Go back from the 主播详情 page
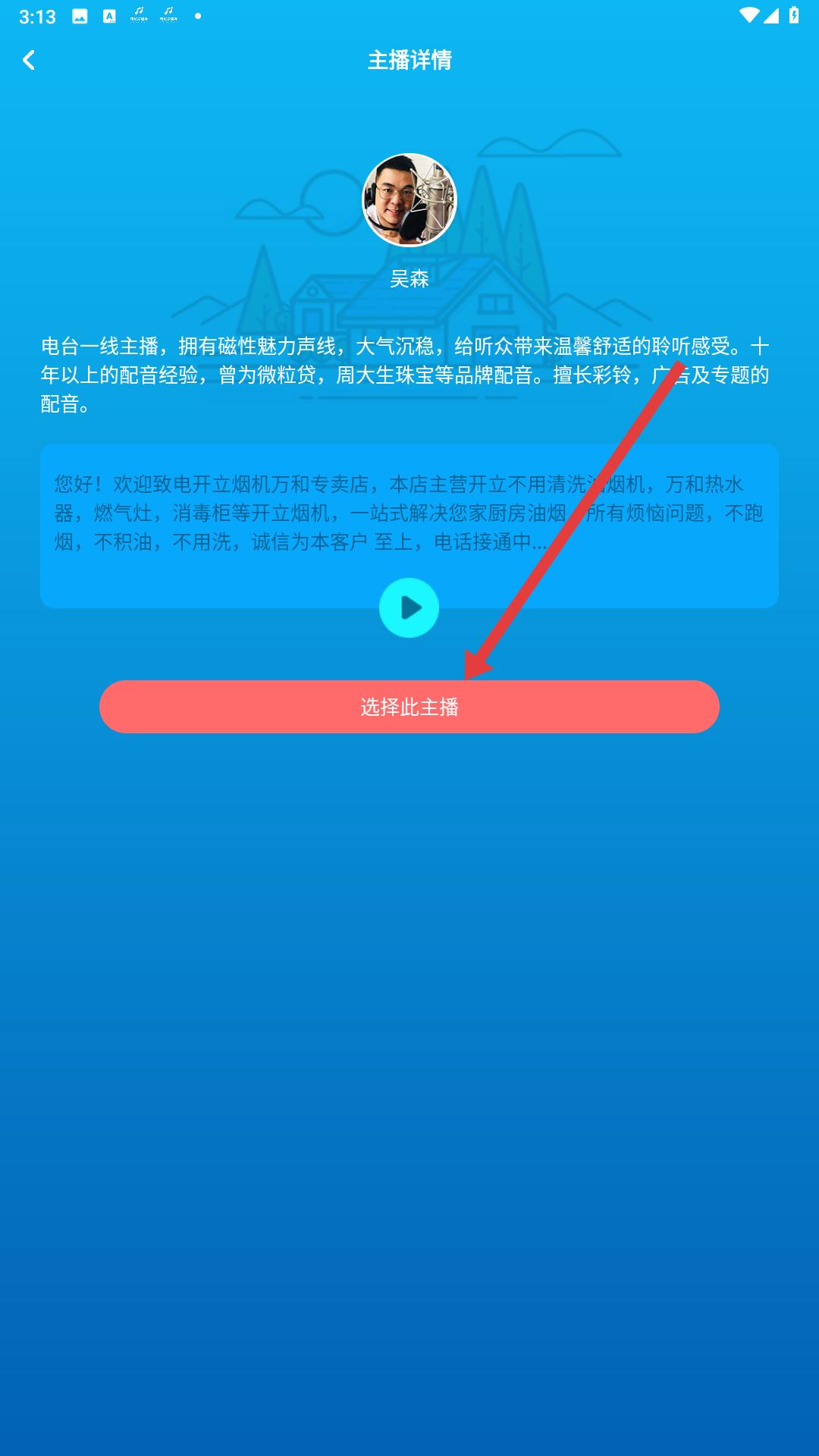This screenshot has height=1456, width=819. coord(29,60)
